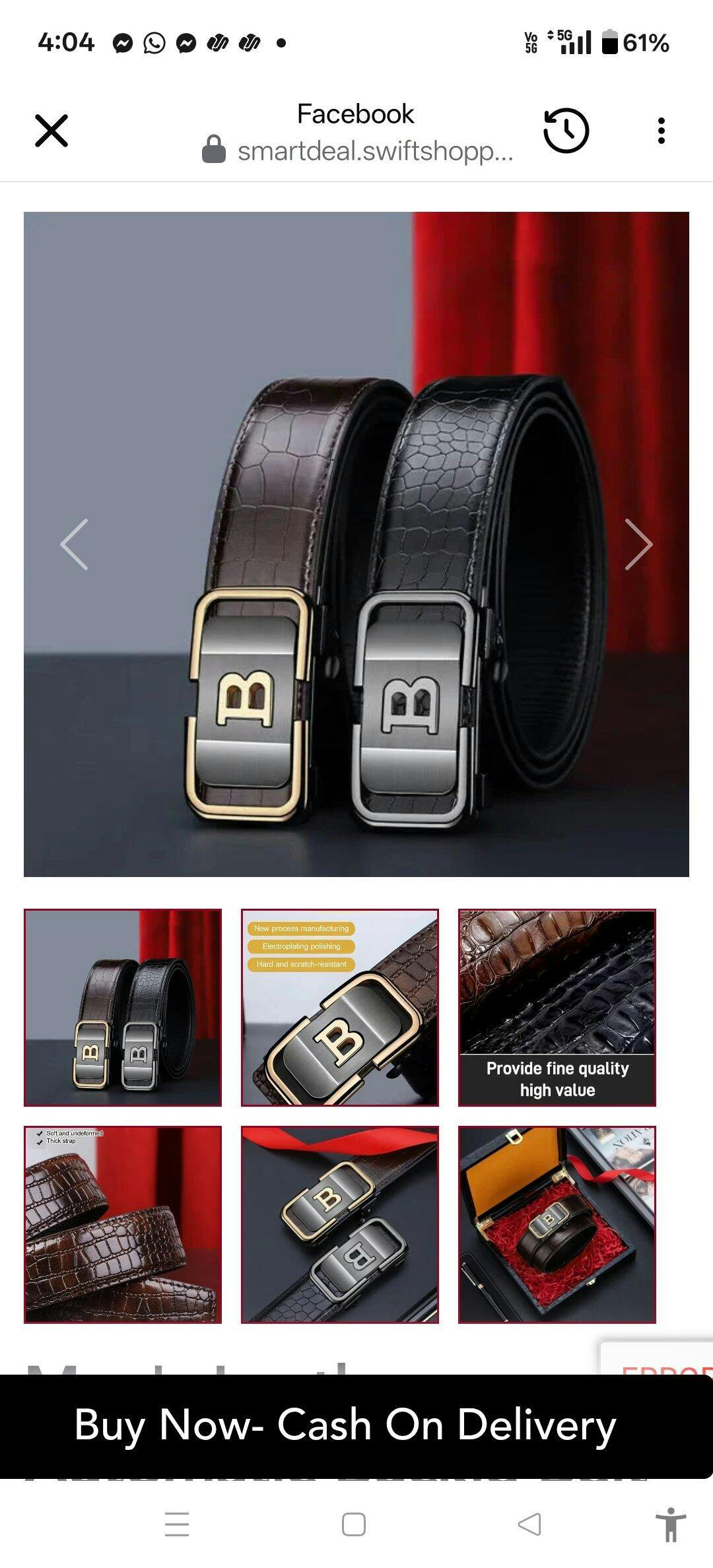Open the three-dot overflow menu
Image resolution: width=713 pixels, height=1568 pixels.
(661, 131)
